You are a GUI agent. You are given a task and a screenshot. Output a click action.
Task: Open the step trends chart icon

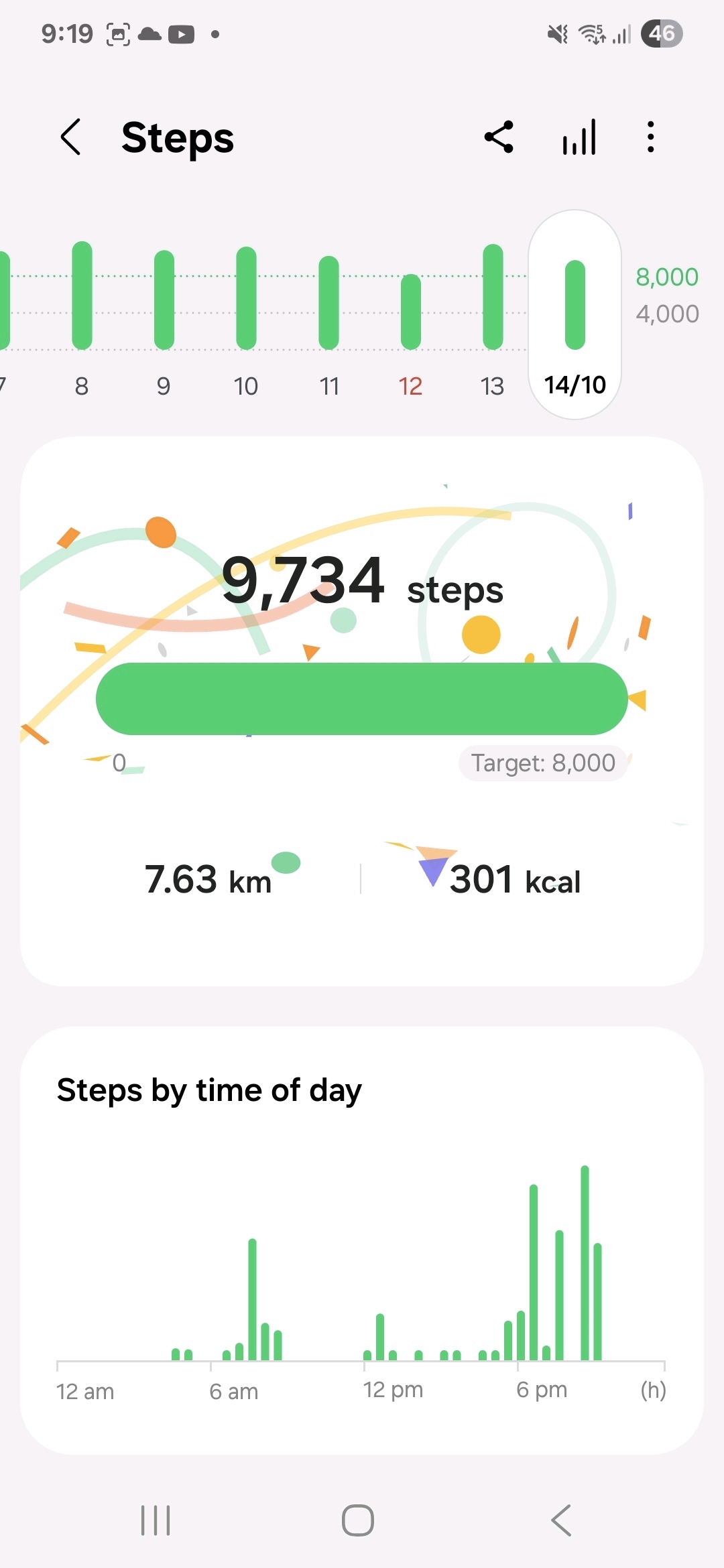(579, 137)
